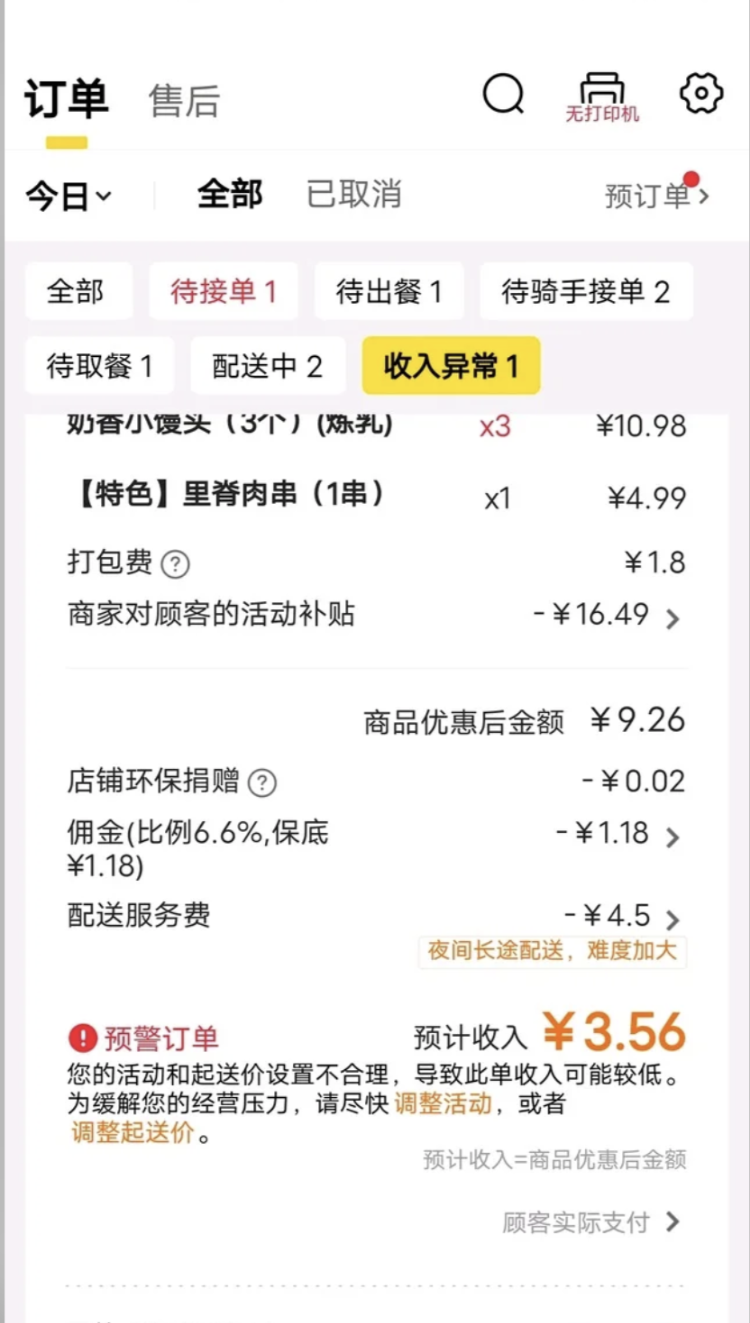The image size is (750, 1323).
Task: Open the 今日 date dropdown
Action: (x=68, y=196)
